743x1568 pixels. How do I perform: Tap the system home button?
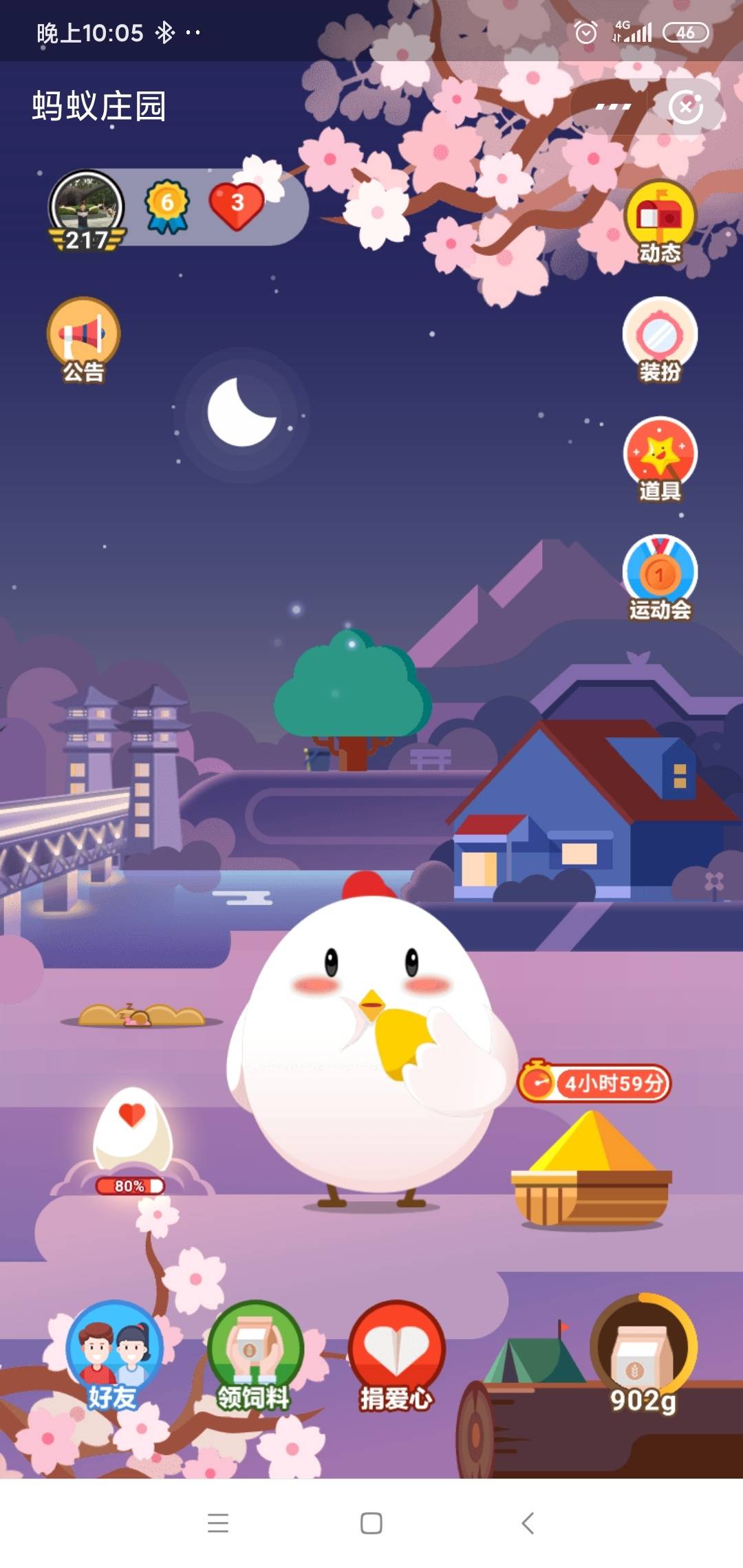click(371, 1523)
